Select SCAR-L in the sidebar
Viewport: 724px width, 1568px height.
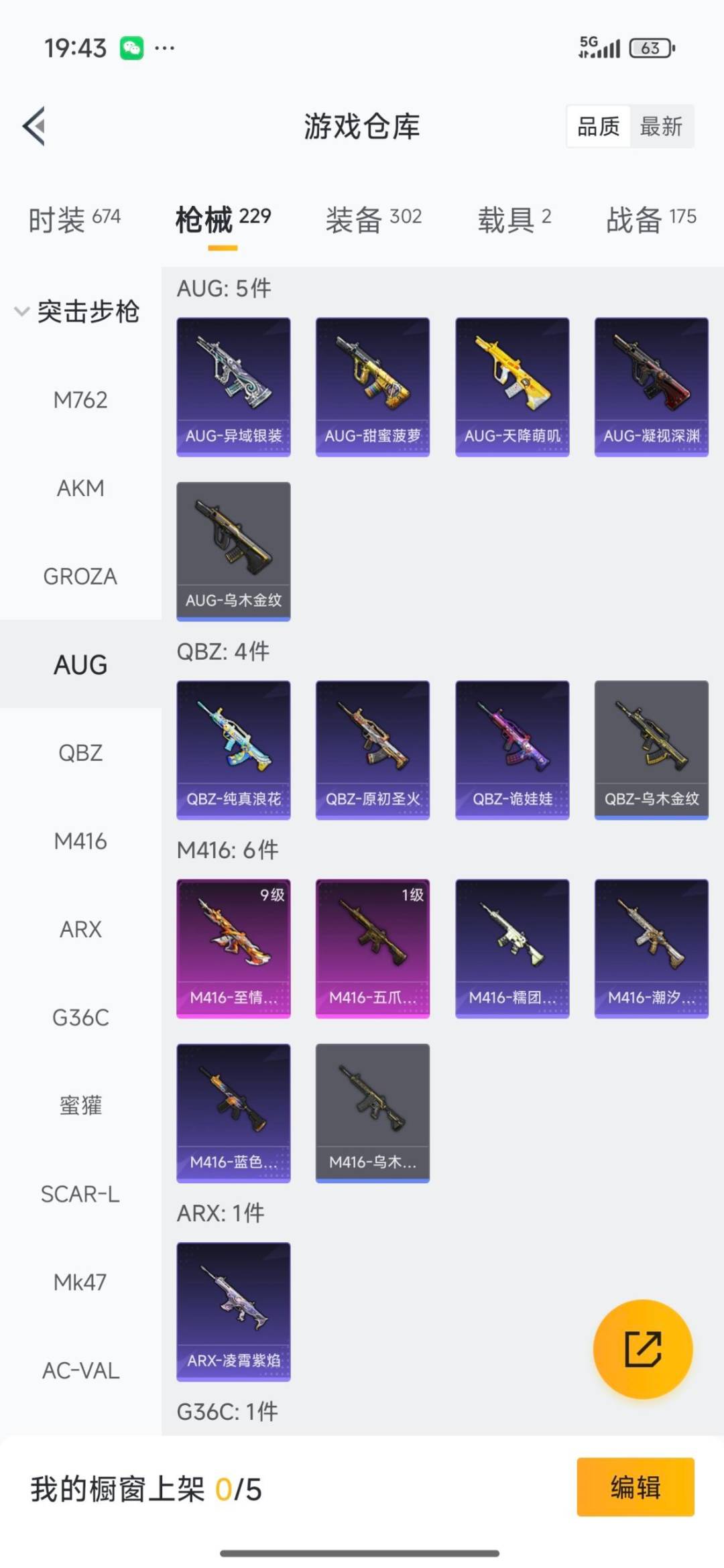(80, 1194)
